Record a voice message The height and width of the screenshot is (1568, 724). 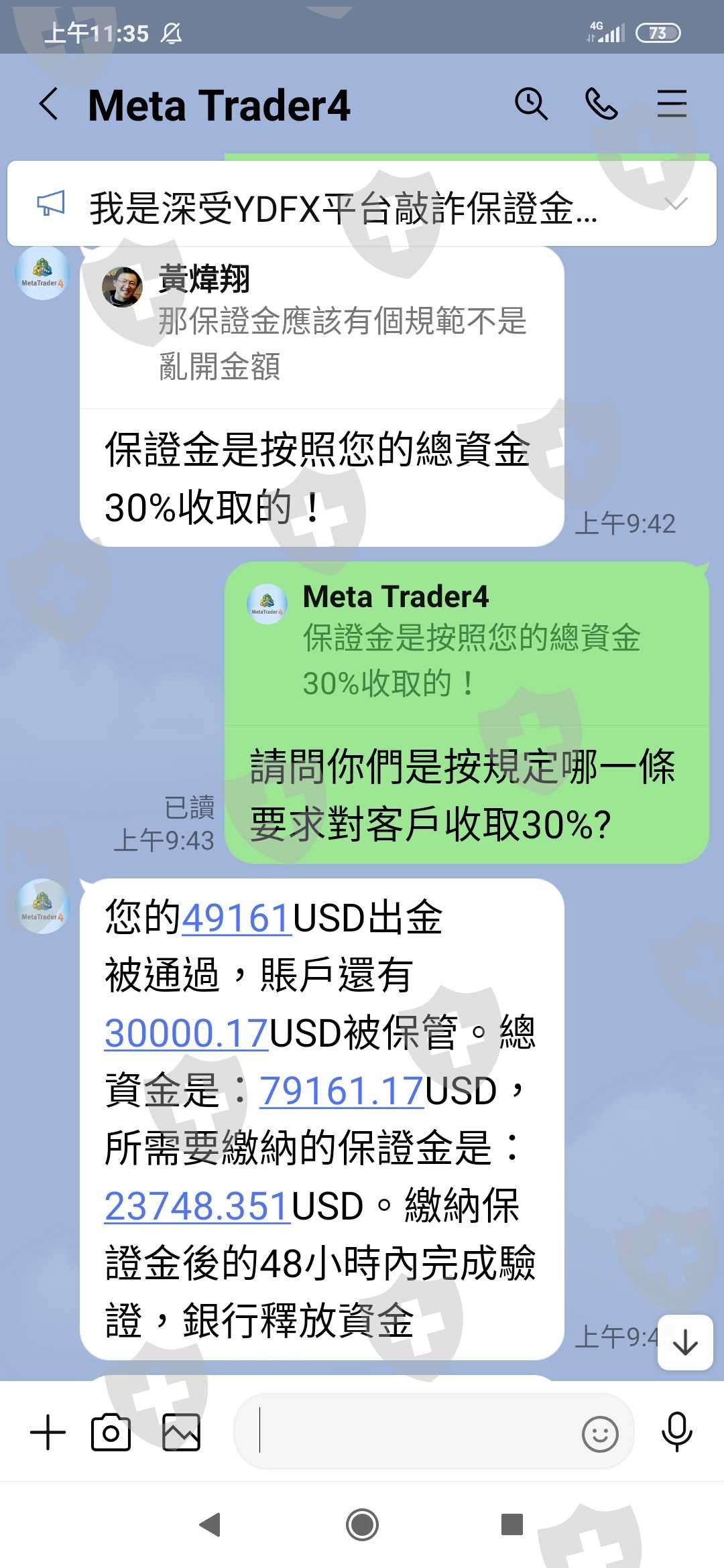click(676, 1432)
